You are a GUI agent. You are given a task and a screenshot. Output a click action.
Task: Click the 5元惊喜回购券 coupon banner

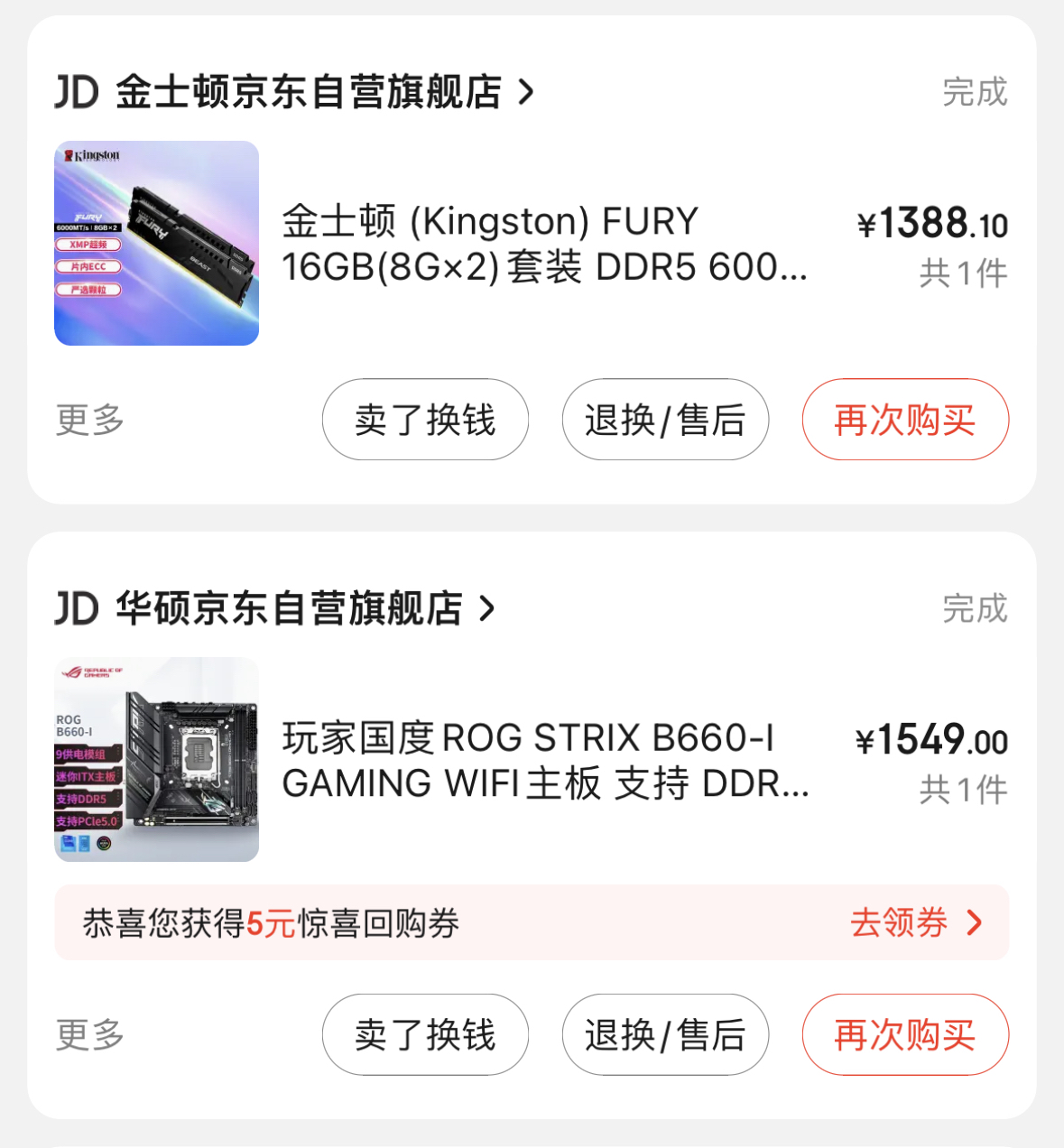click(x=271, y=923)
